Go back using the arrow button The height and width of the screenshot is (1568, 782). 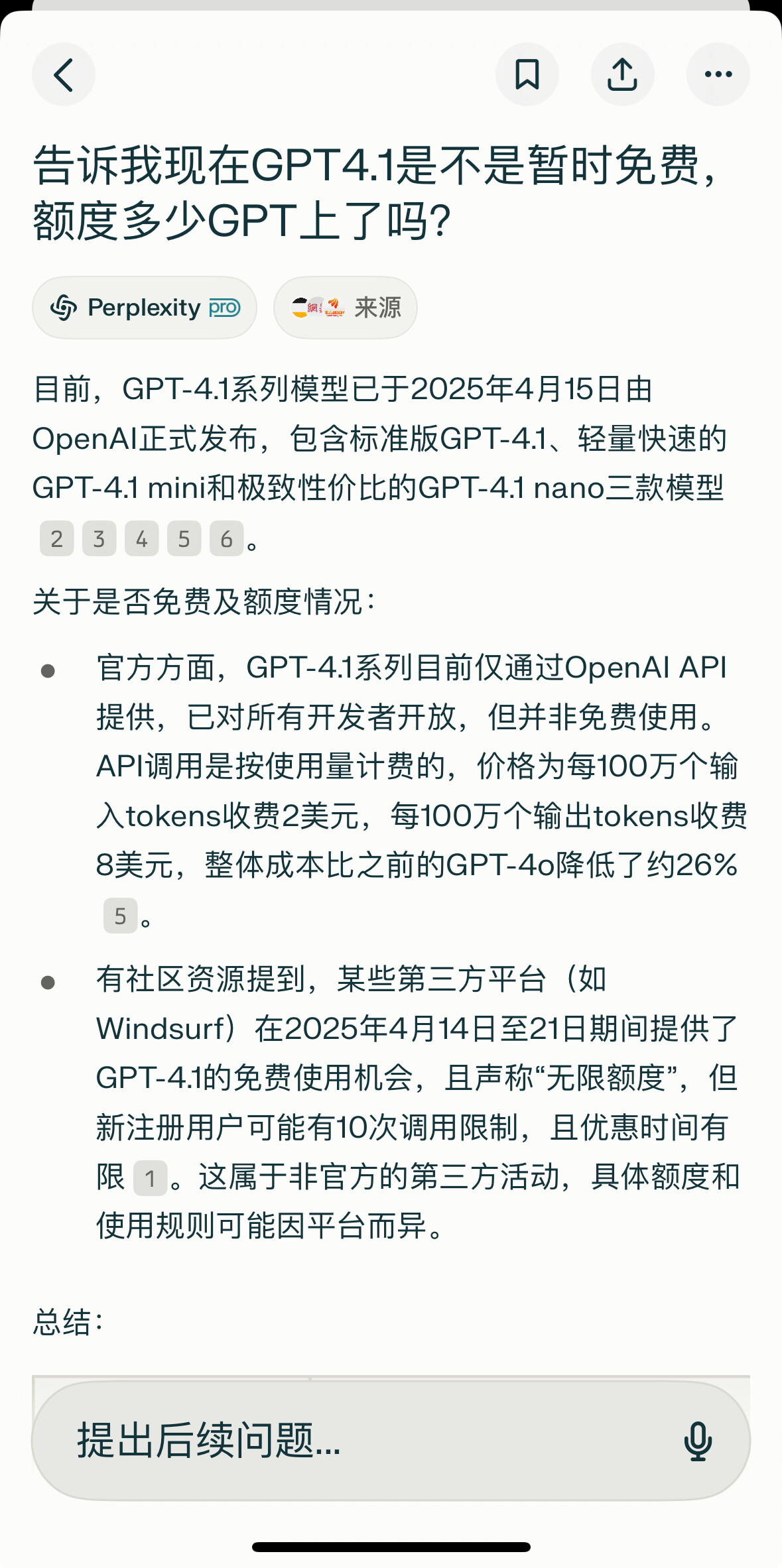click(x=64, y=74)
